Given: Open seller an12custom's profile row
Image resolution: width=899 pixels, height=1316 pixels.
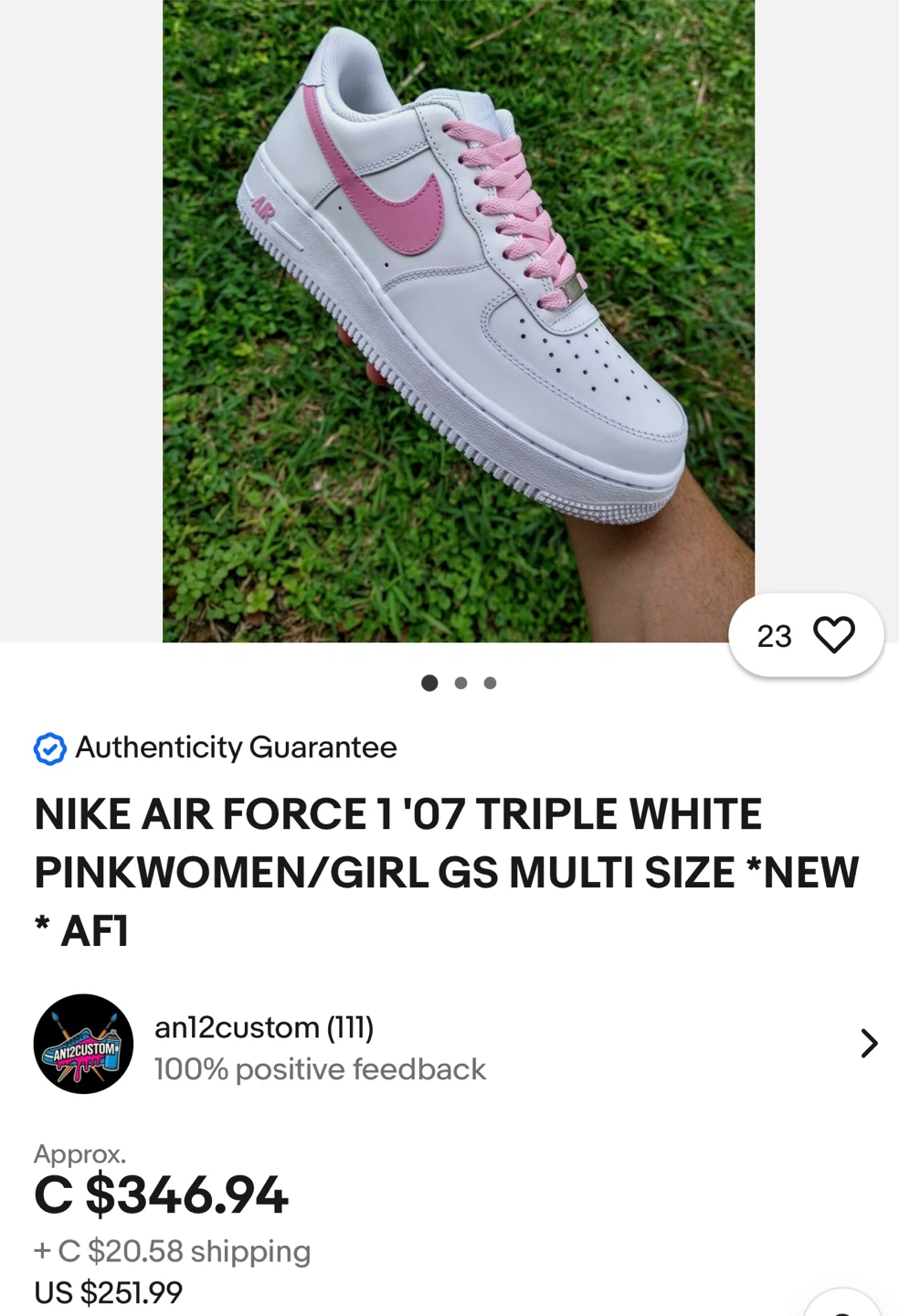Looking at the screenshot, I should 449,1044.
